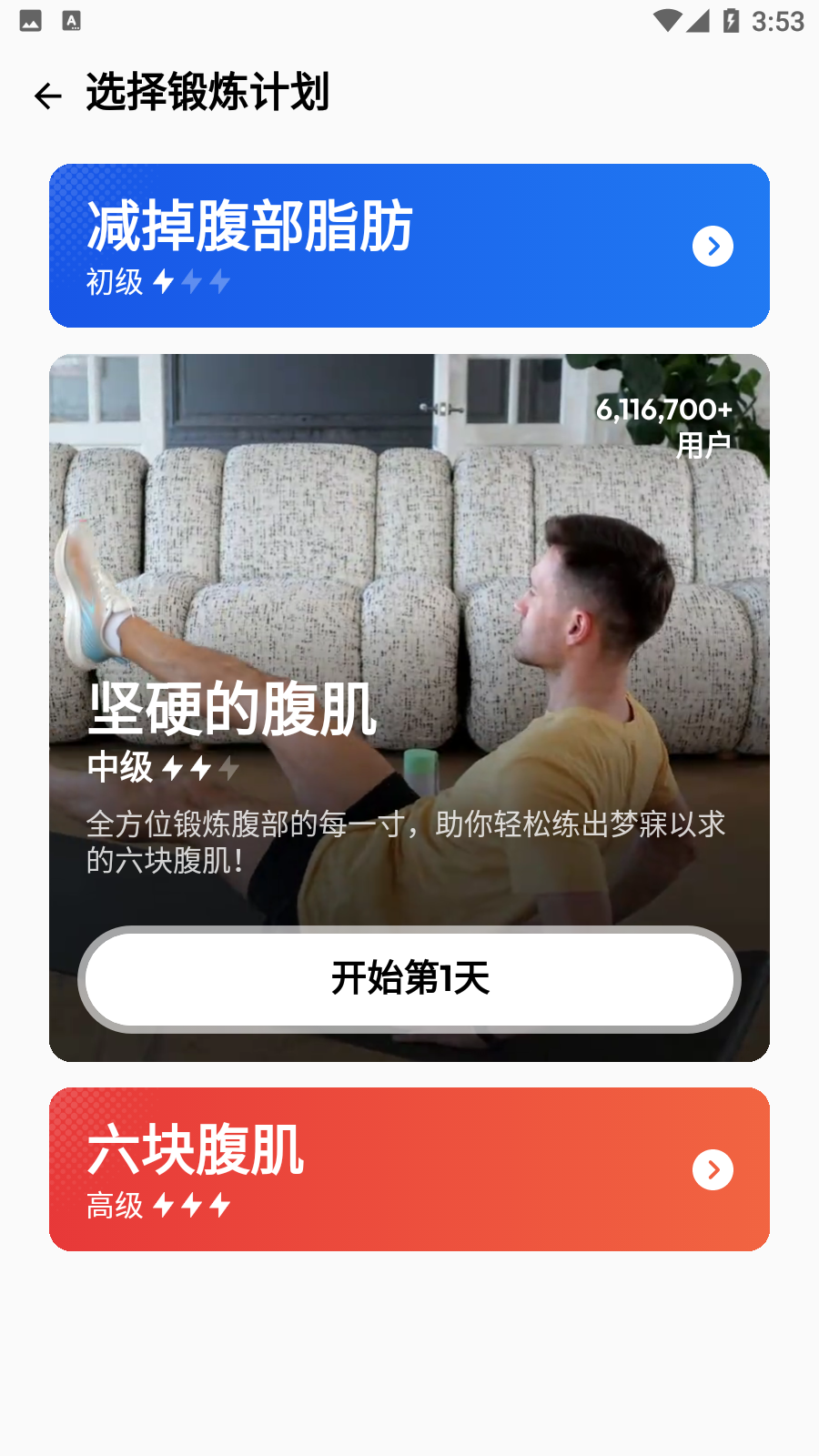Open the advanced 六块腹肌 plan card
The image size is (819, 1456).
pyautogui.click(x=364, y=1169)
